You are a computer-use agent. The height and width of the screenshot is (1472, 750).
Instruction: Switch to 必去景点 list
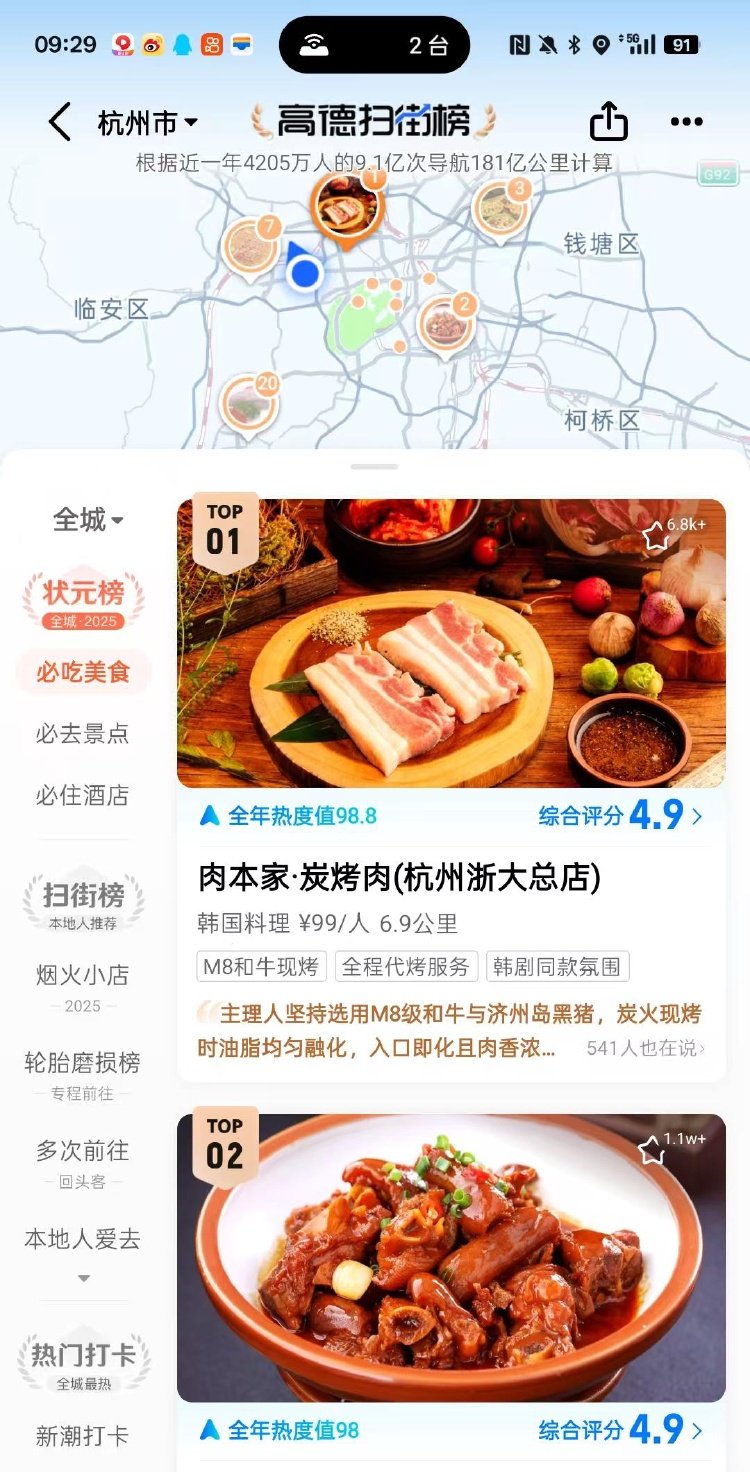(x=83, y=733)
